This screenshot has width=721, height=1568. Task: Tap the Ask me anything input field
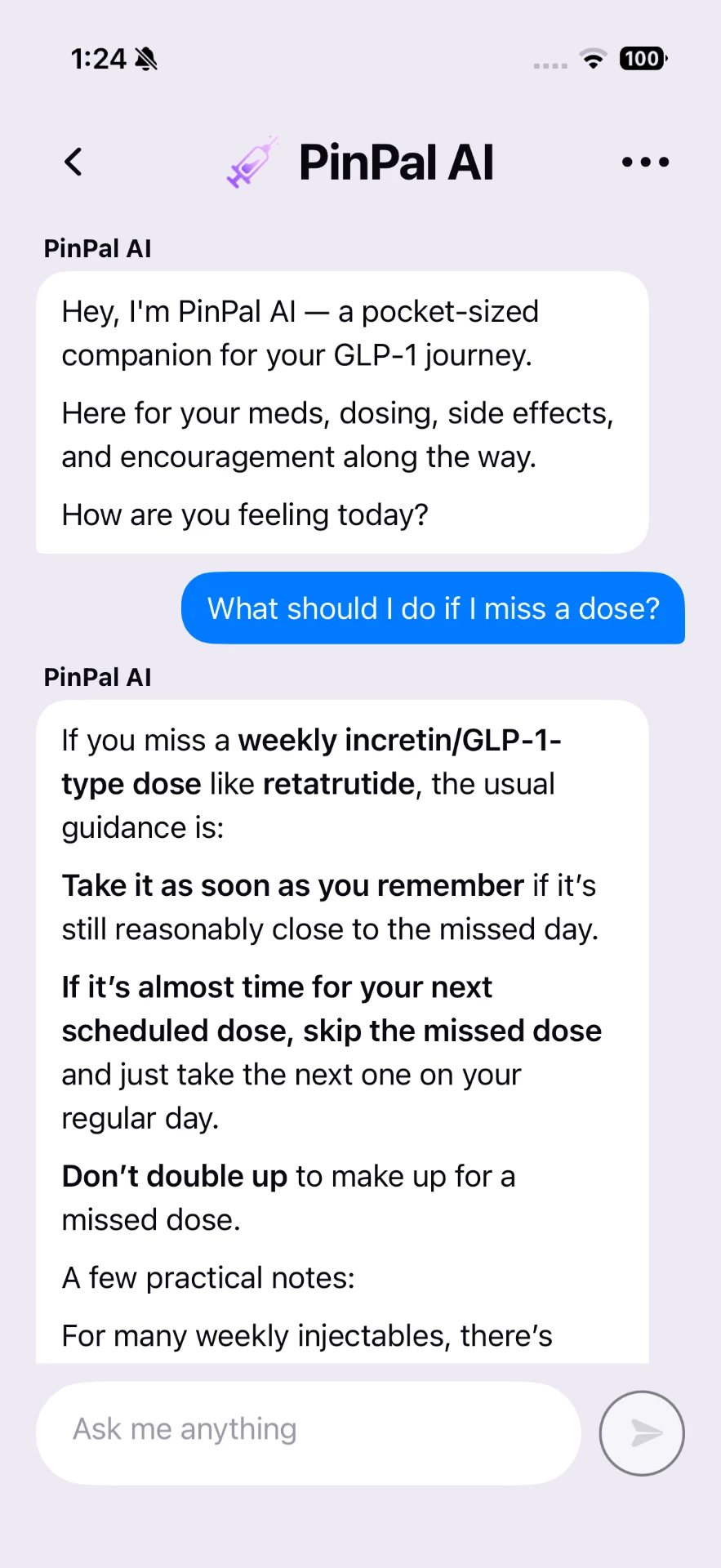point(309,1432)
